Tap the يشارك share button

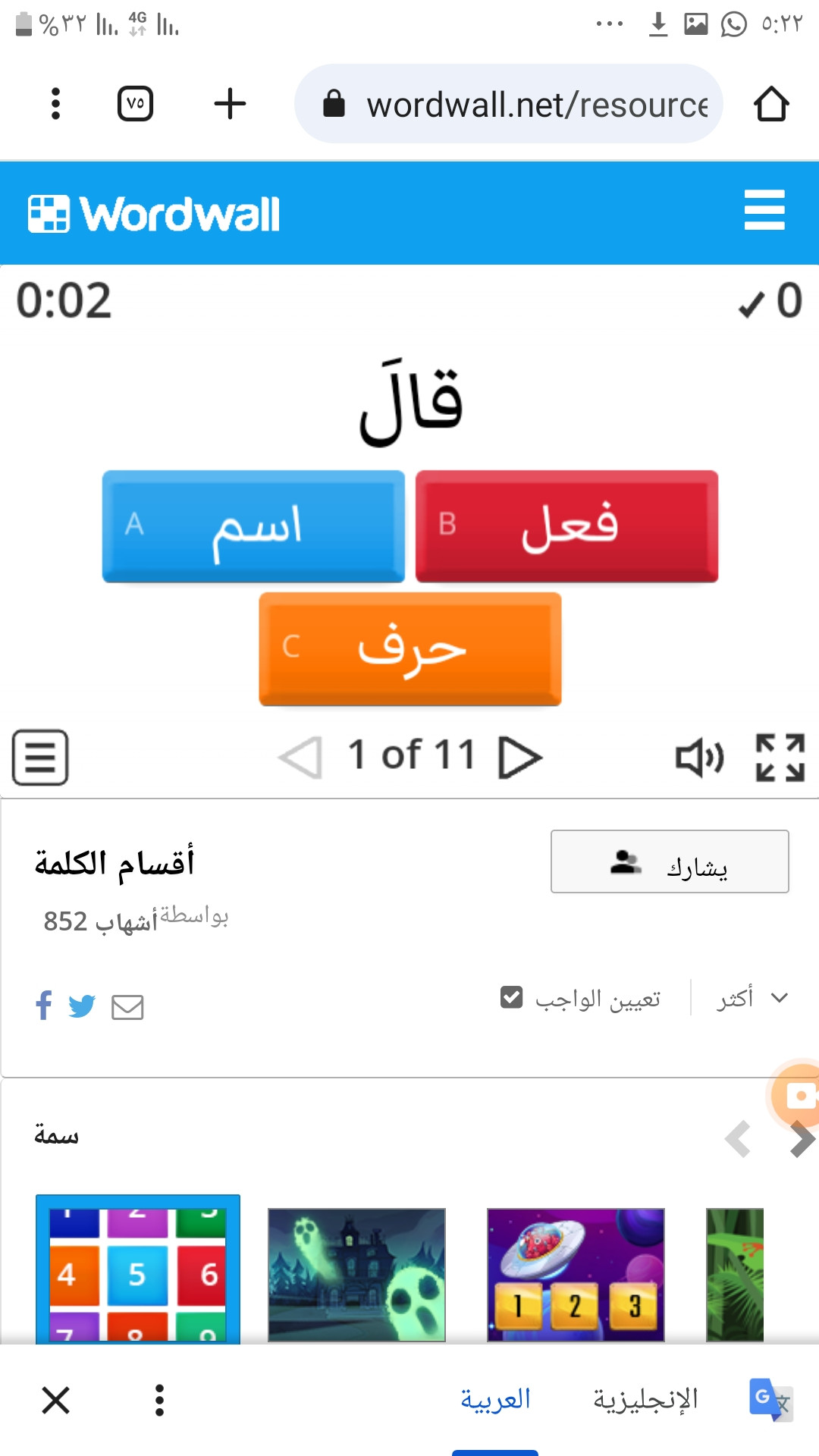(x=670, y=861)
